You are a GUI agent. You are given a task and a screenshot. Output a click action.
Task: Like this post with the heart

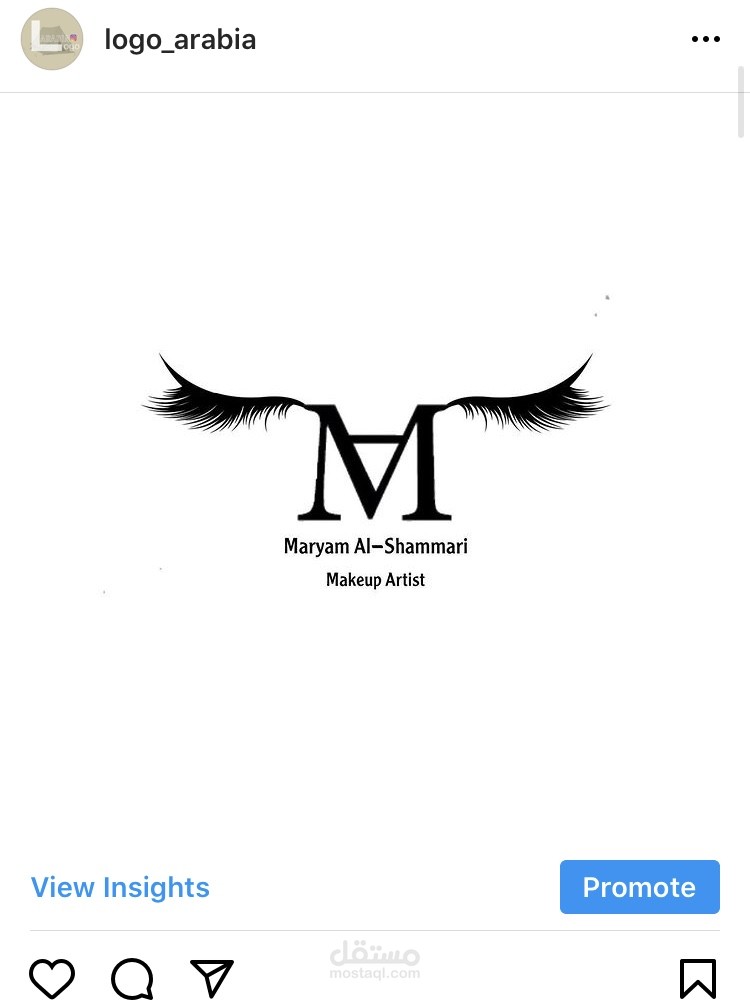coord(52,977)
